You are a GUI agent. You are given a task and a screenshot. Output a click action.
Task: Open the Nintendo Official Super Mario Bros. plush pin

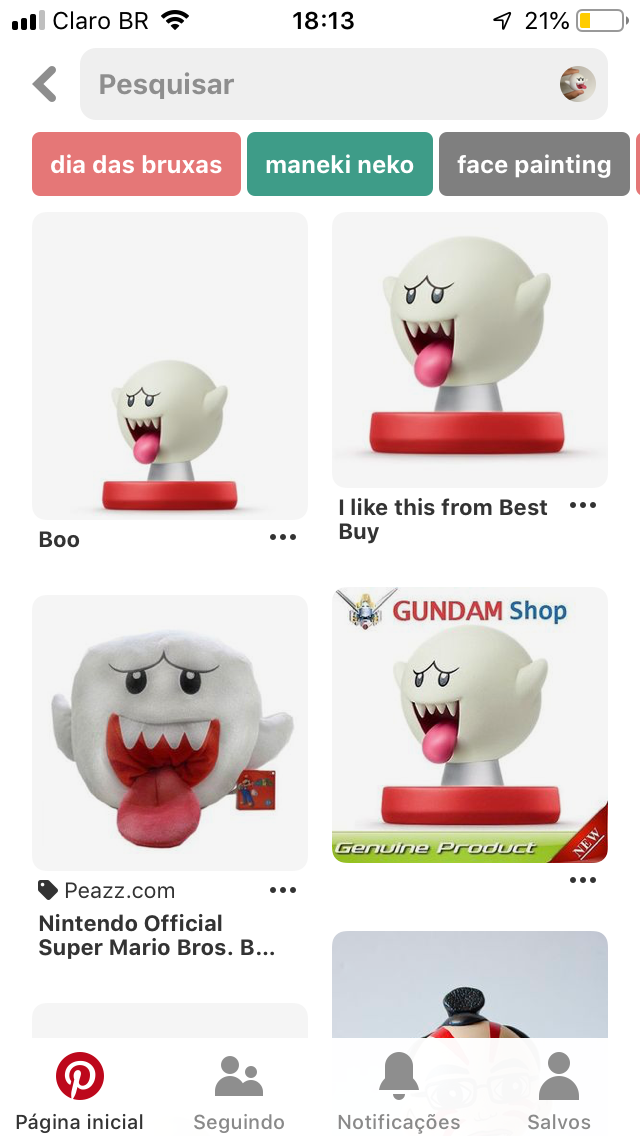coord(170,732)
